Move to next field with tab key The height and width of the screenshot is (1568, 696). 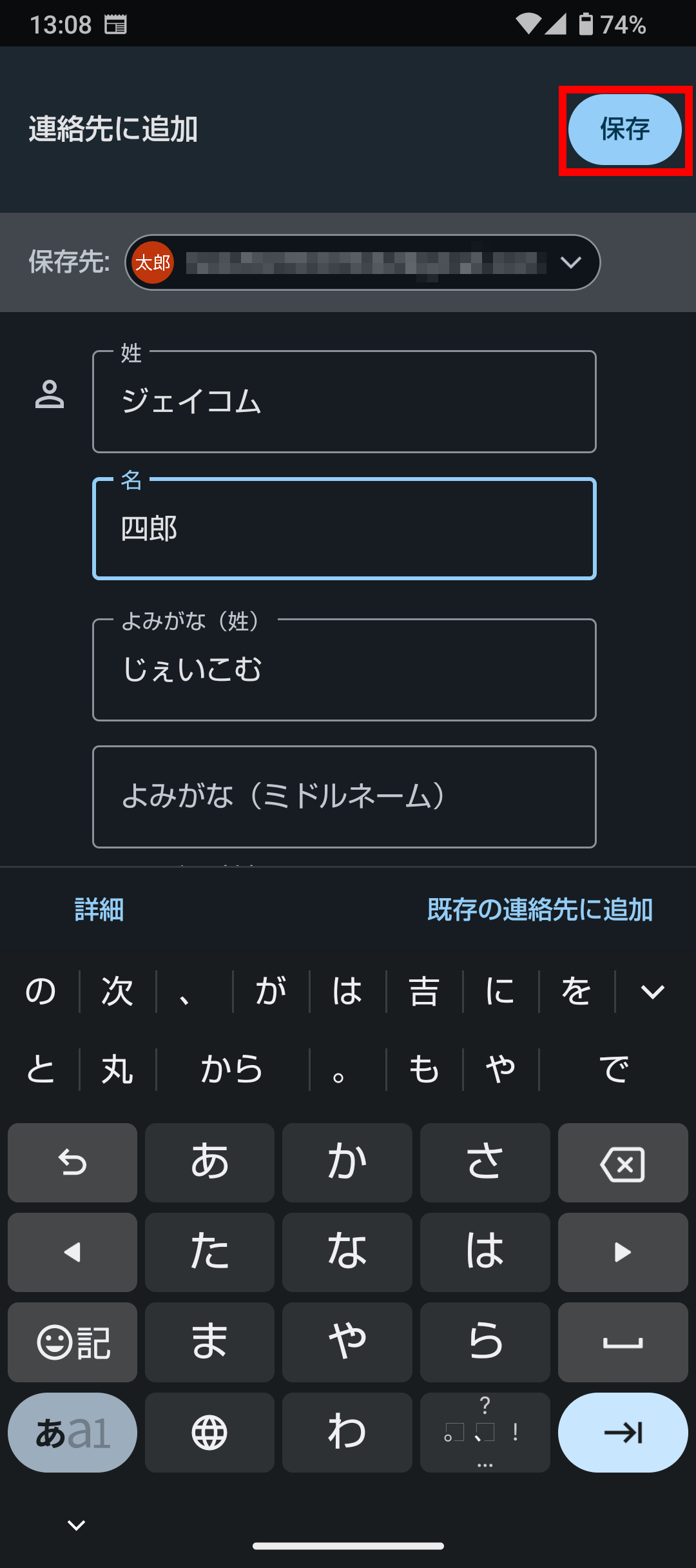coord(623,1433)
